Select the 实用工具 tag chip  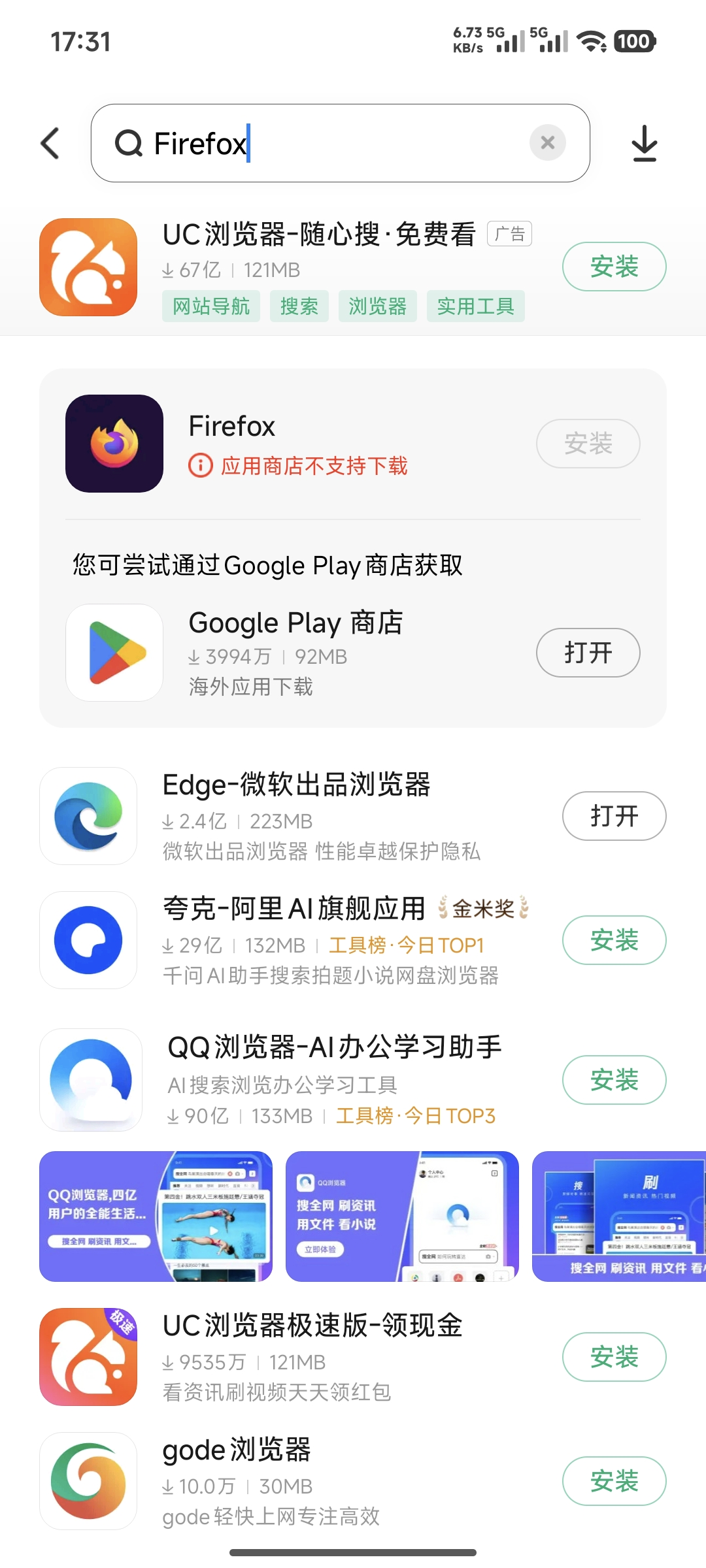coord(475,306)
